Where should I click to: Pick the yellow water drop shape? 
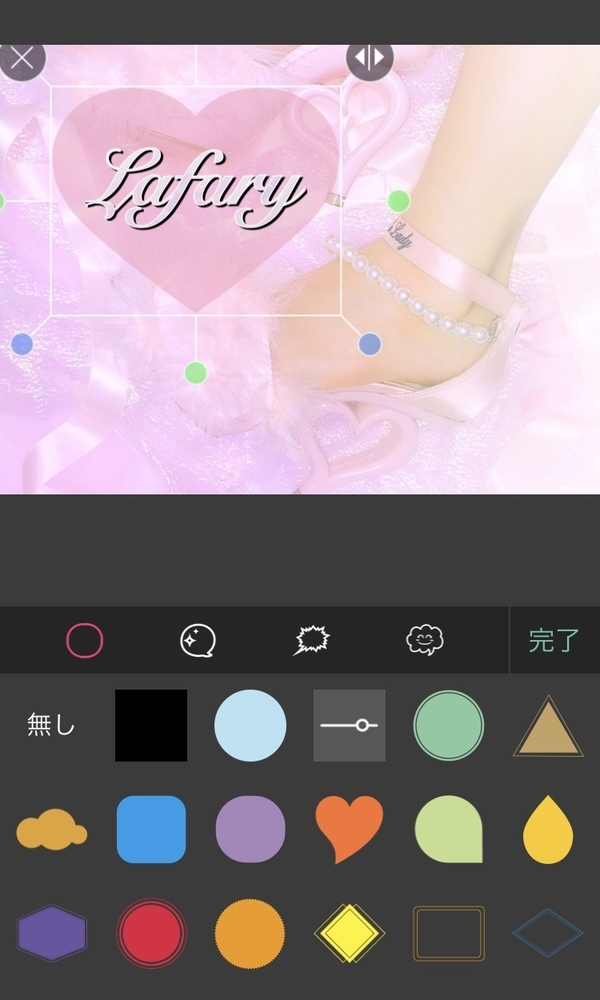548,830
